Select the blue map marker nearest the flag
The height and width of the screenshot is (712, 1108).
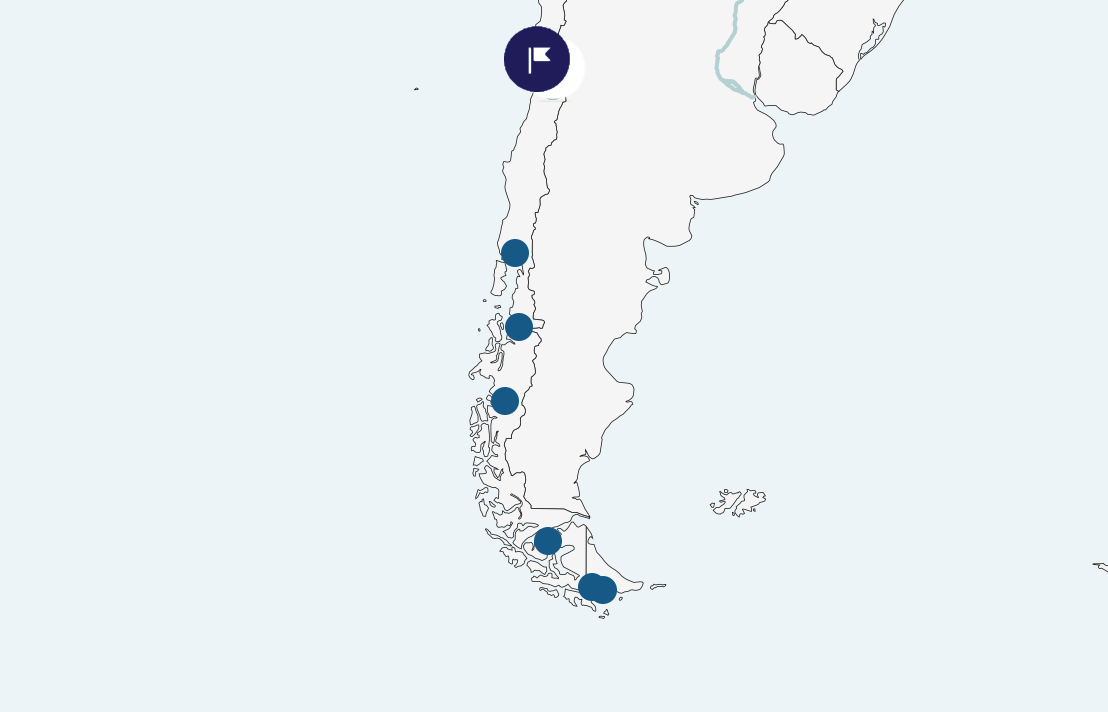coord(515,253)
